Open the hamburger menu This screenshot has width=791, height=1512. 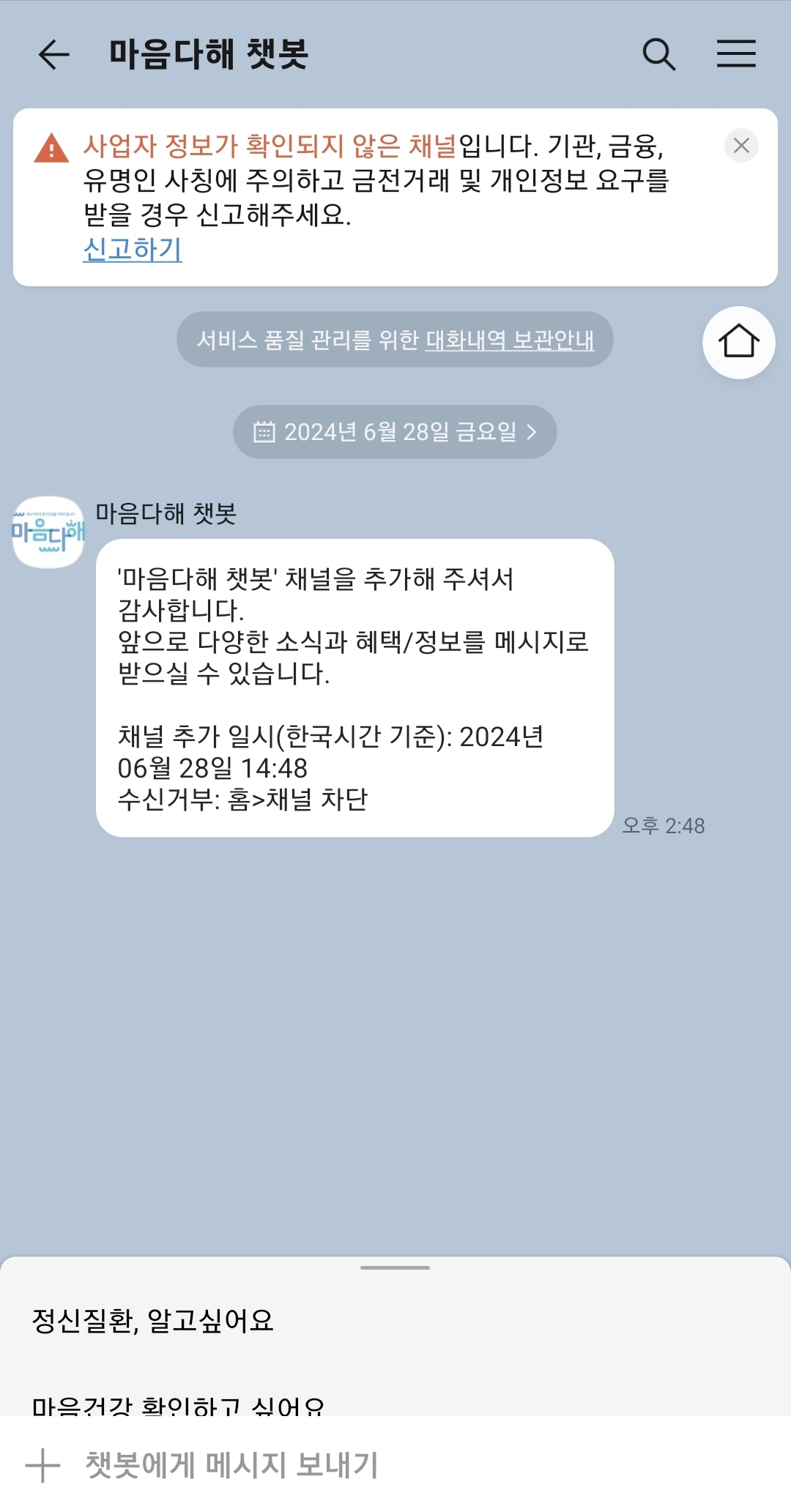click(736, 54)
